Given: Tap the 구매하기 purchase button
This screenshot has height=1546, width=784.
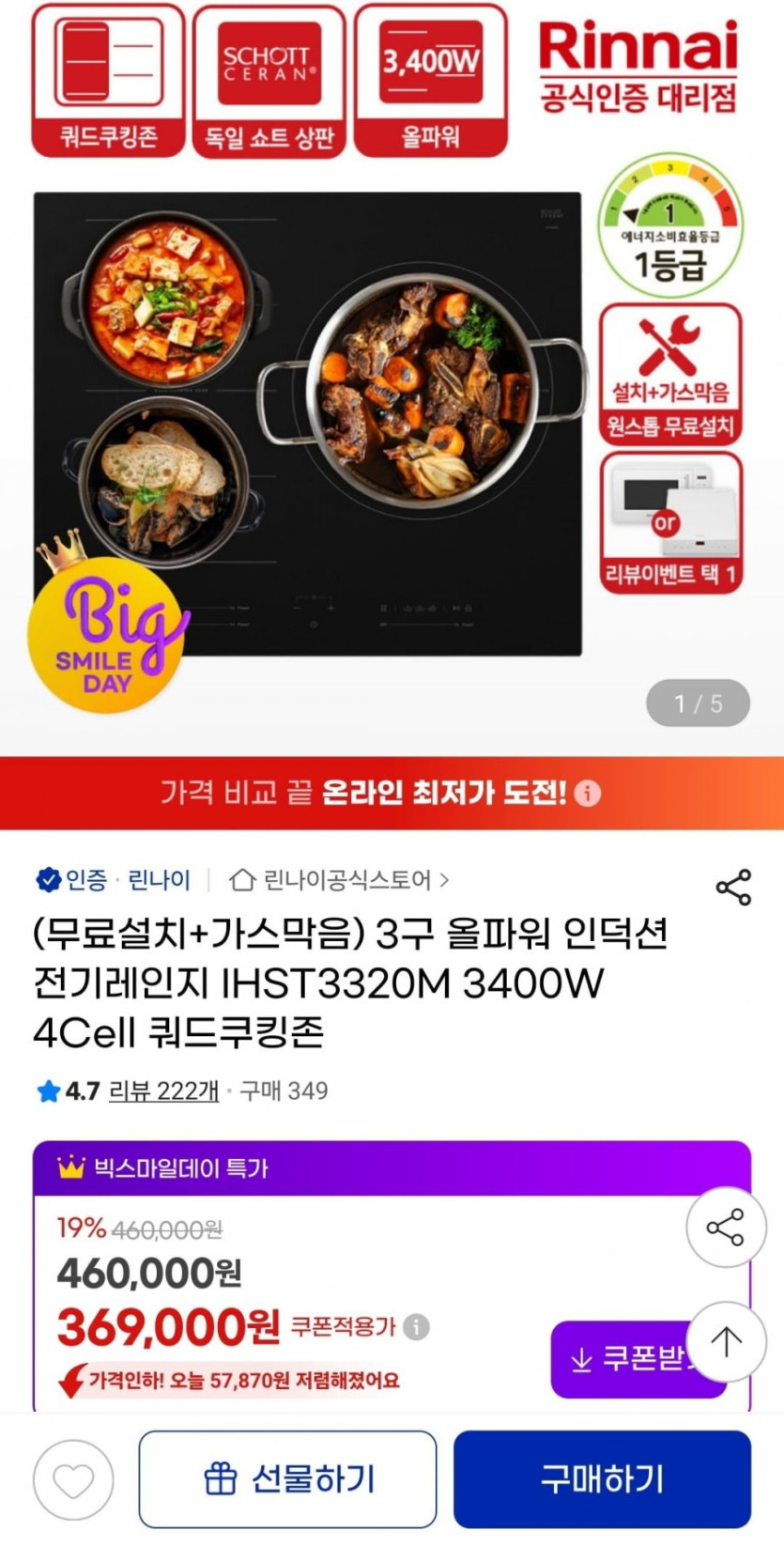Looking at the screenshot, I should [x=602, y=1479].
